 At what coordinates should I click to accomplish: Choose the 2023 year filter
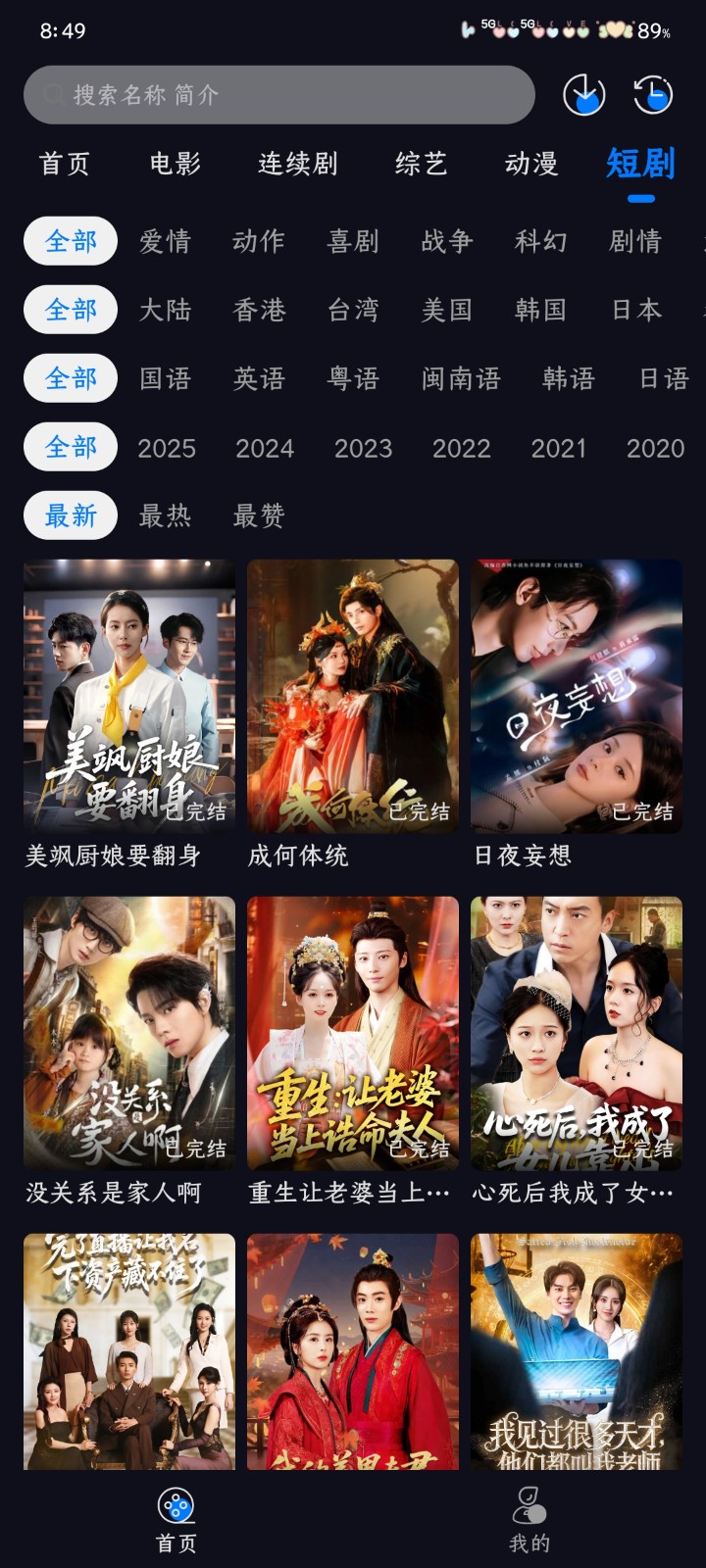coord(365,448)
